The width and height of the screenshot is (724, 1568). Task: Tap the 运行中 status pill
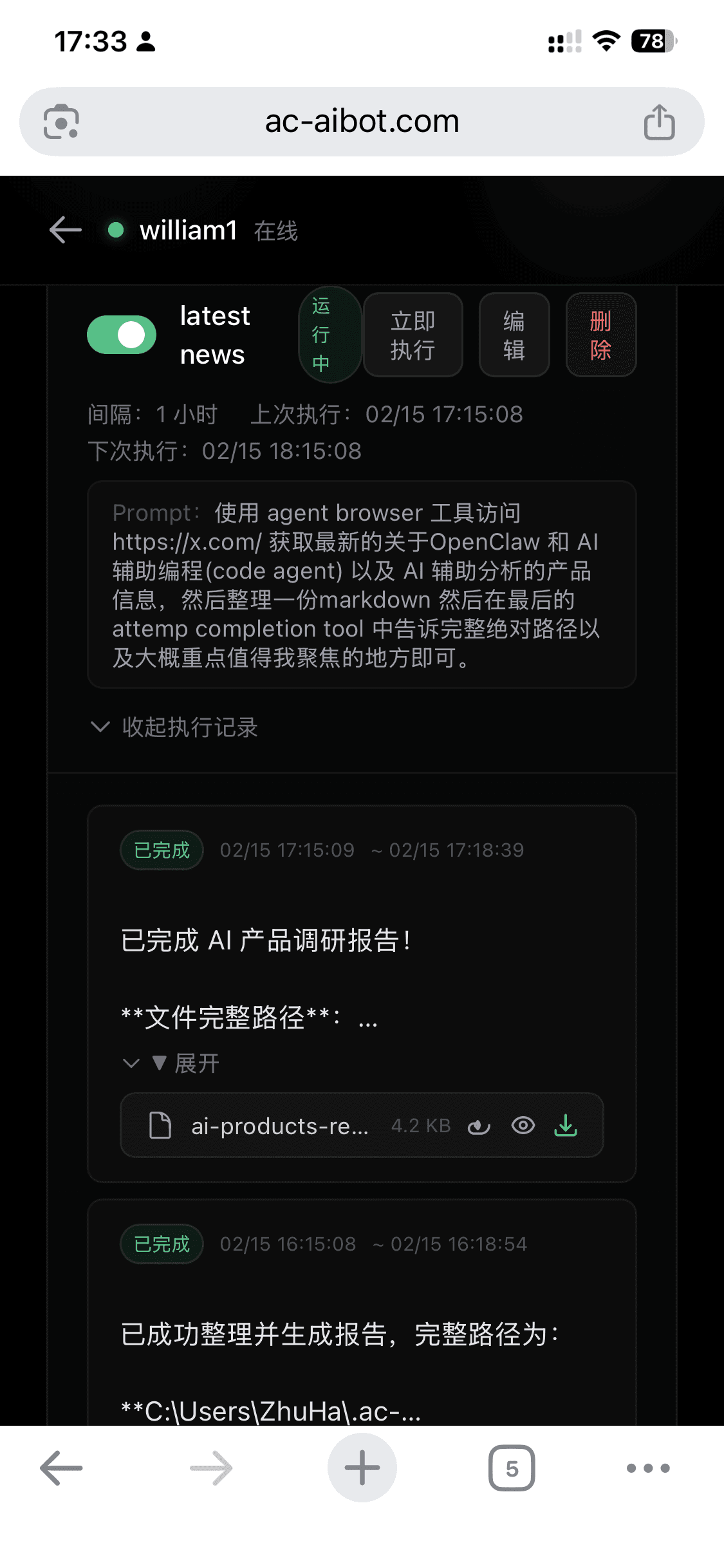[329, 335]
